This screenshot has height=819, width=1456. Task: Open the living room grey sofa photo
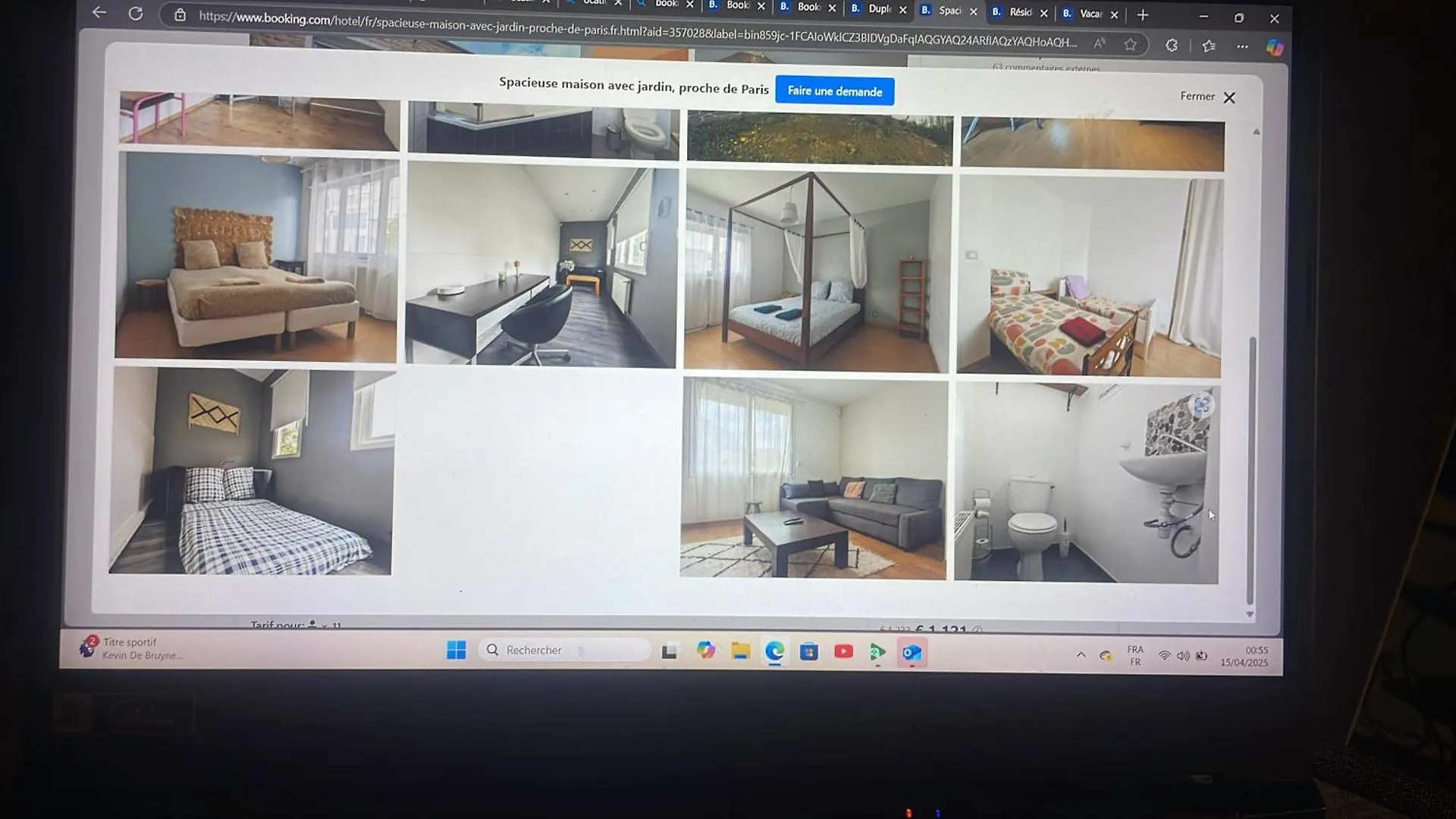pyautogui.click(x=814, y=479)
